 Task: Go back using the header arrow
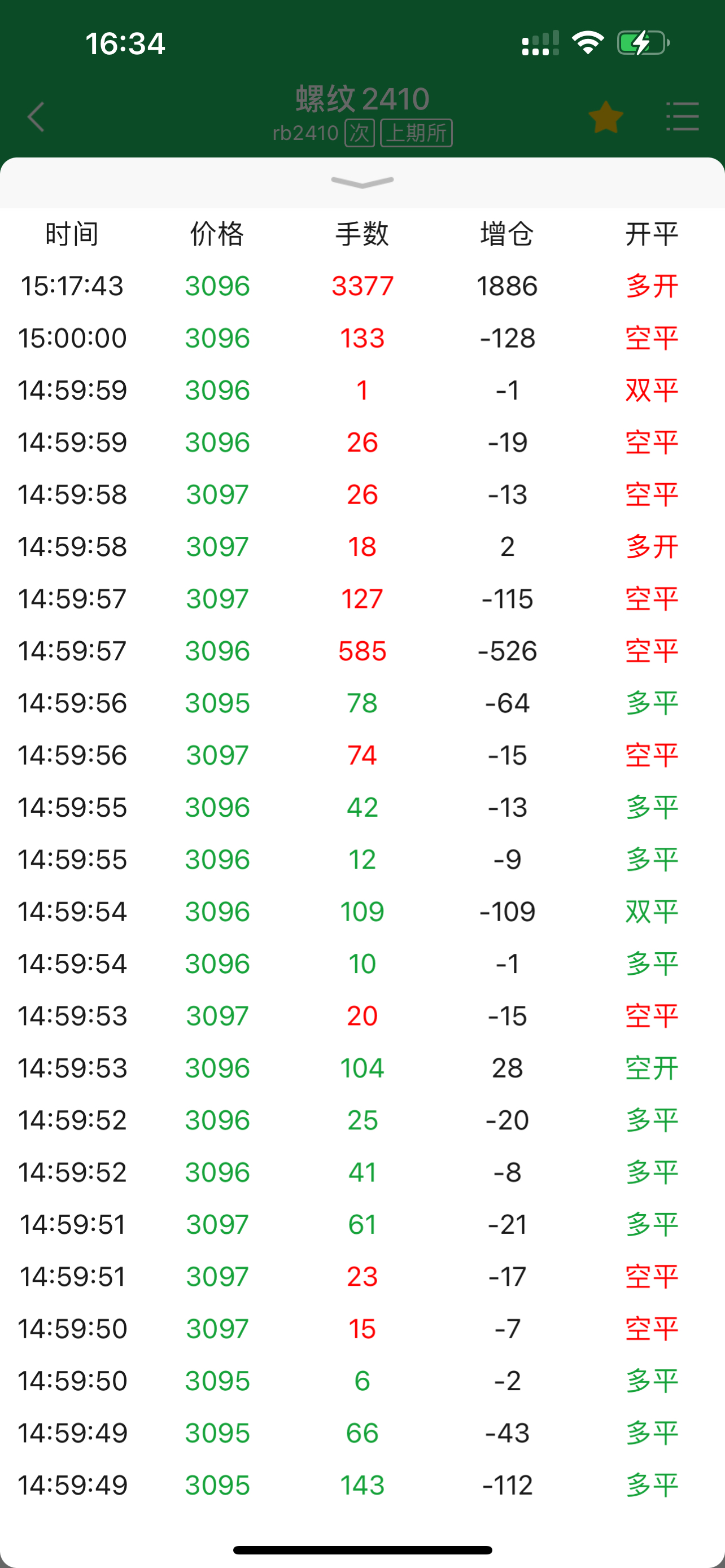(37, 117)
